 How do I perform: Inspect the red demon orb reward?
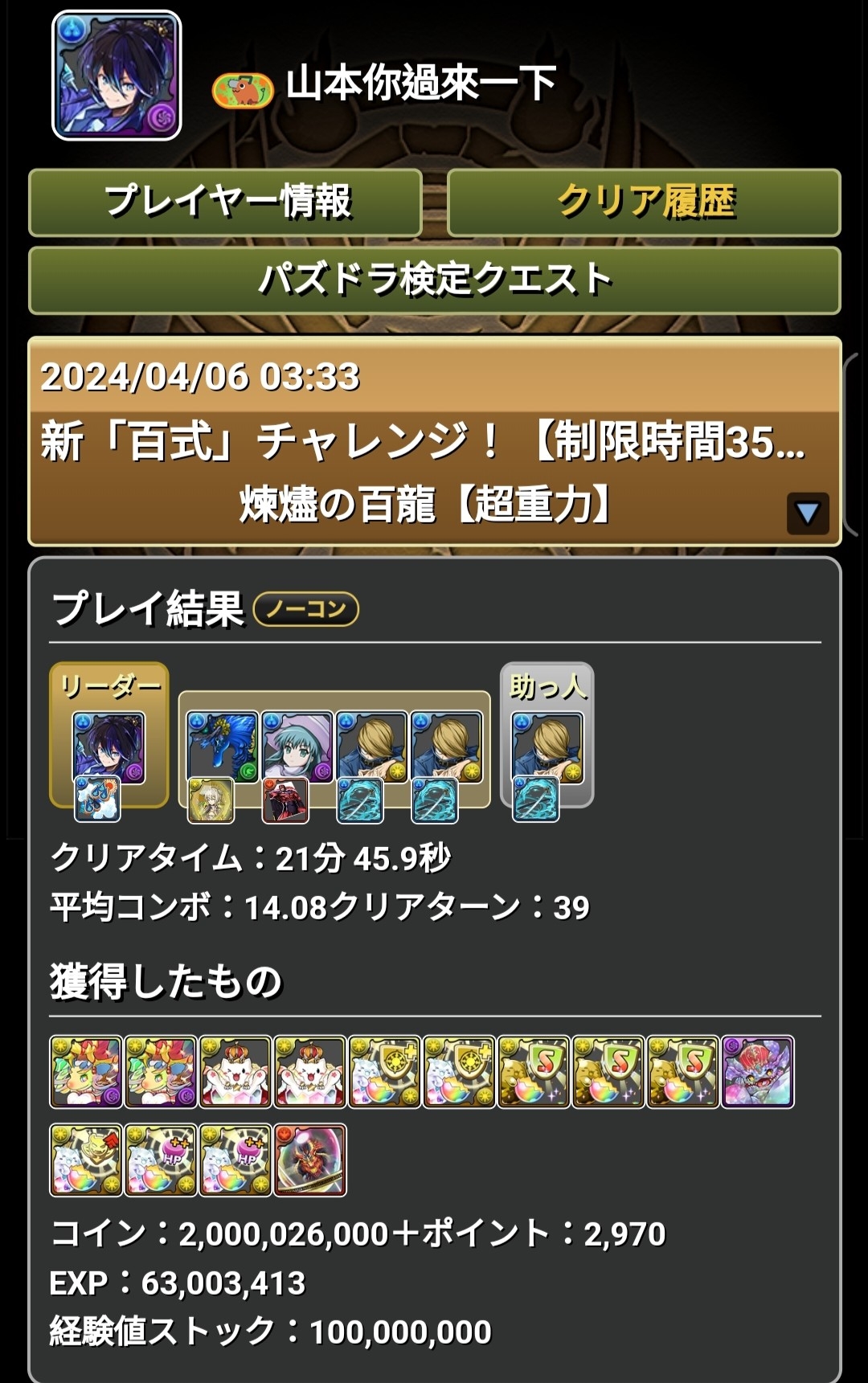click(310, 1160)
